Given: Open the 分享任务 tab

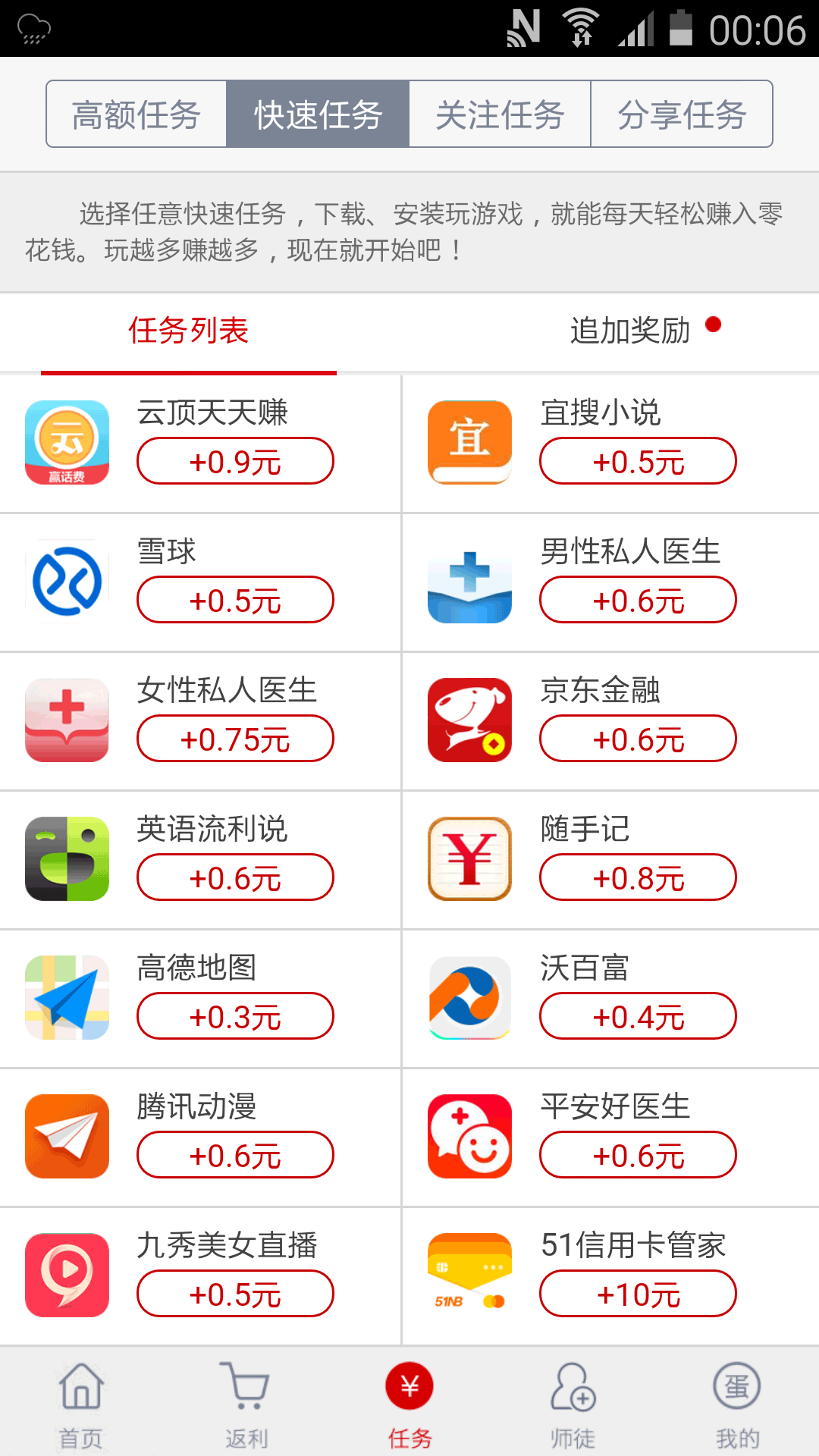Looking at the screenshot, I should coord(682,115).
